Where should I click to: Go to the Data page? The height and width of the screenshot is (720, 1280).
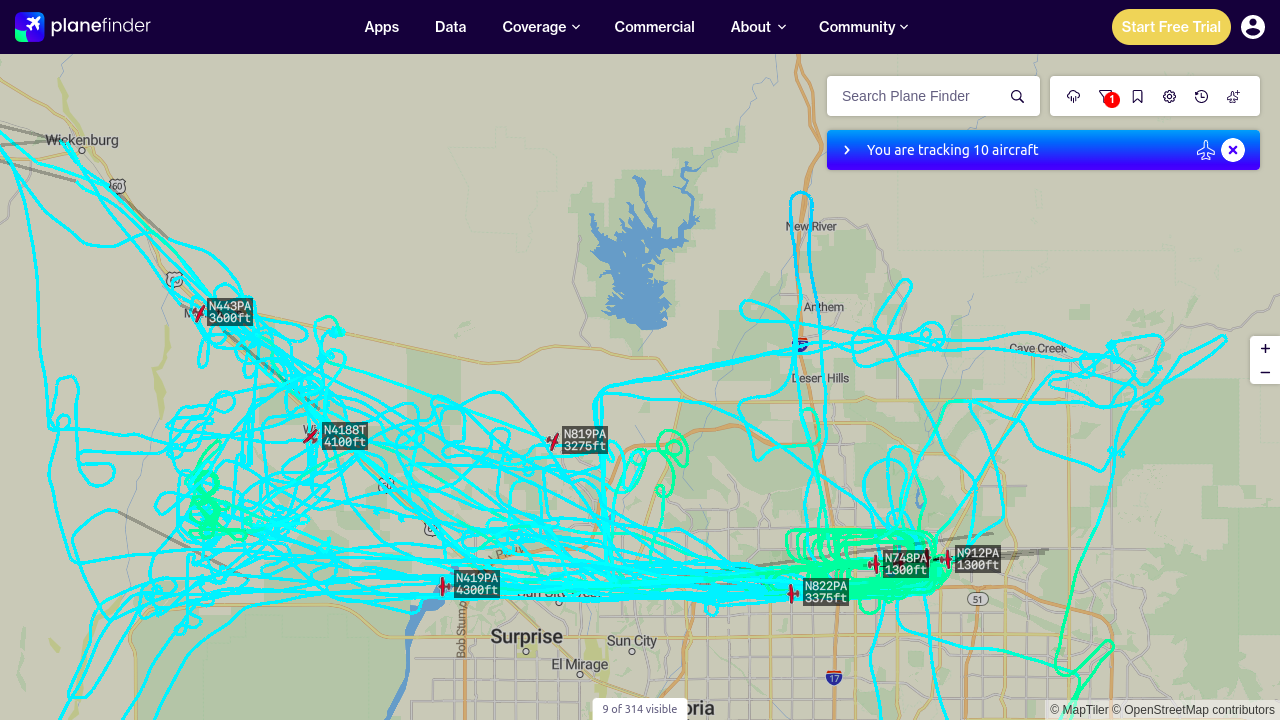pyautogui.click(x=451, y=27)
